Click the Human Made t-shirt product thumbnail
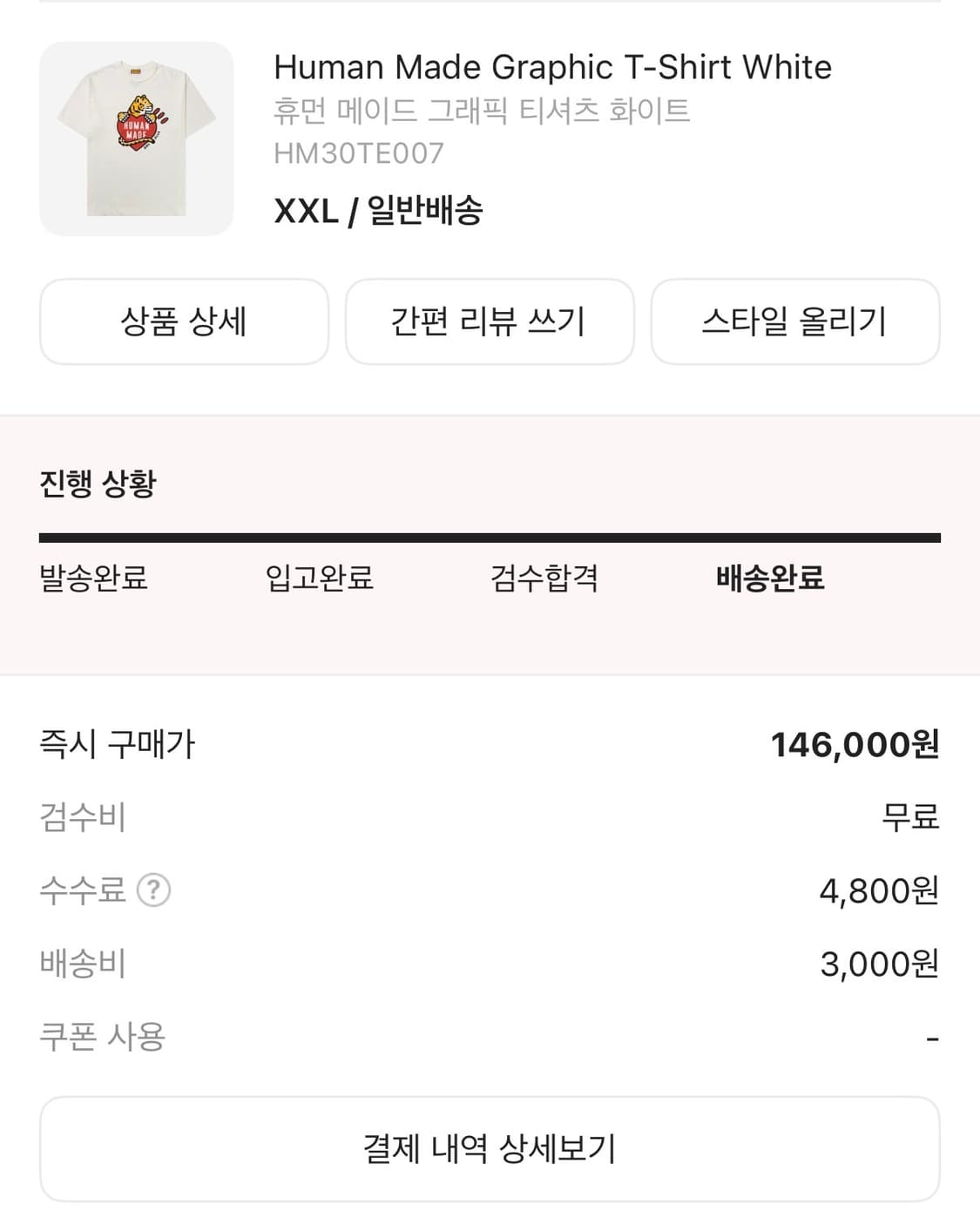 point(135,137)
